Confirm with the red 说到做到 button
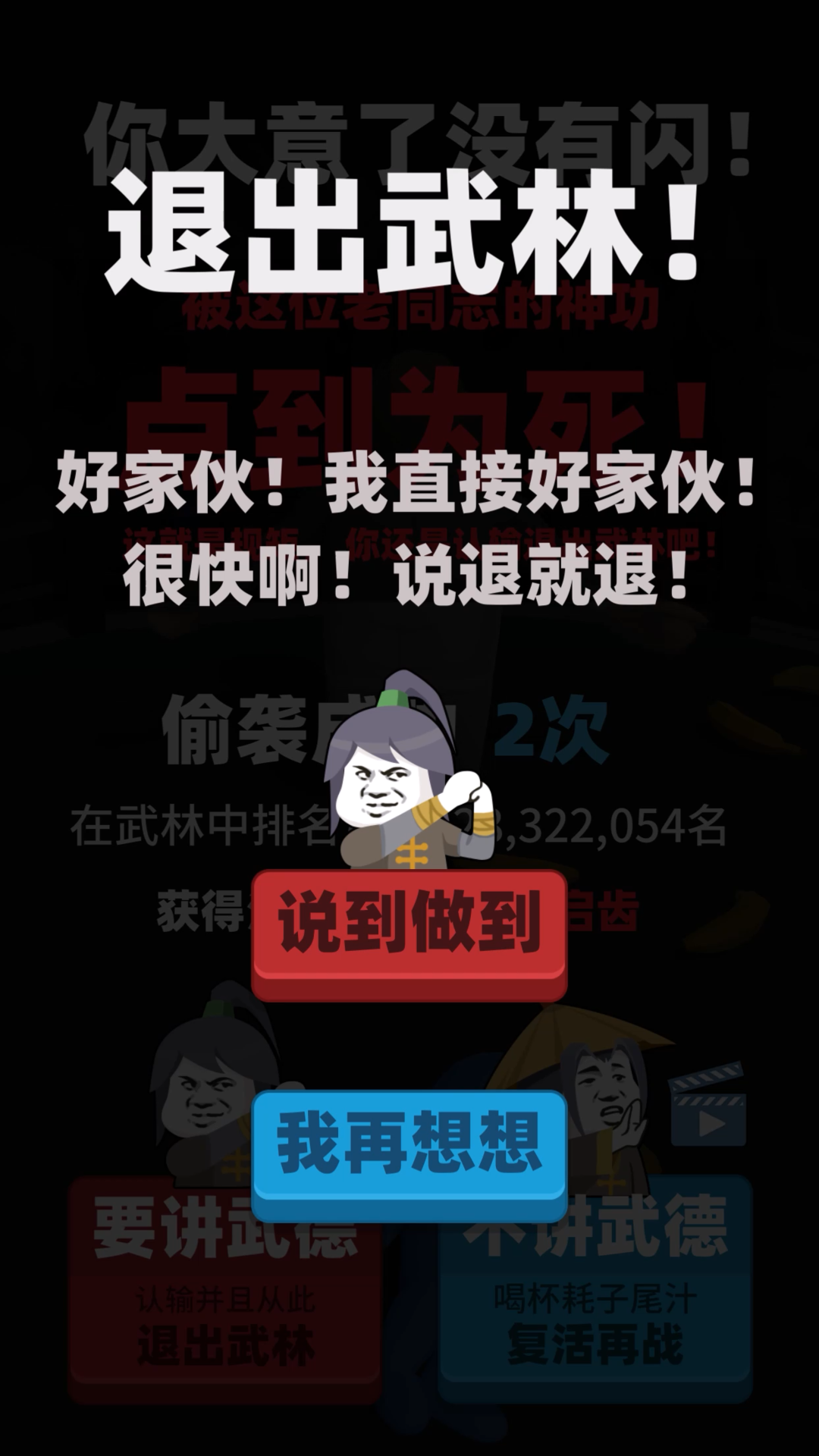 [409, 924]
